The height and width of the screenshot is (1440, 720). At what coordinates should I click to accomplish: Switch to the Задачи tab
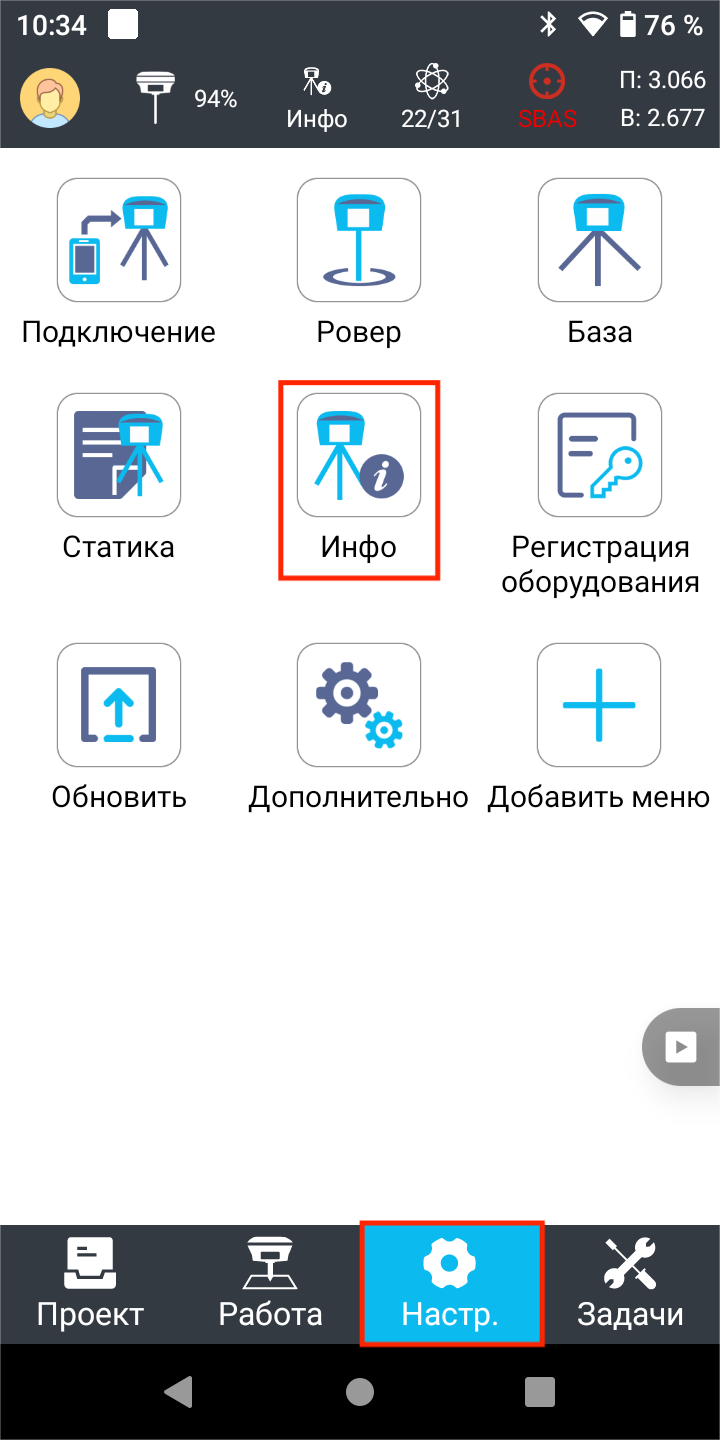click(630, 1284)
